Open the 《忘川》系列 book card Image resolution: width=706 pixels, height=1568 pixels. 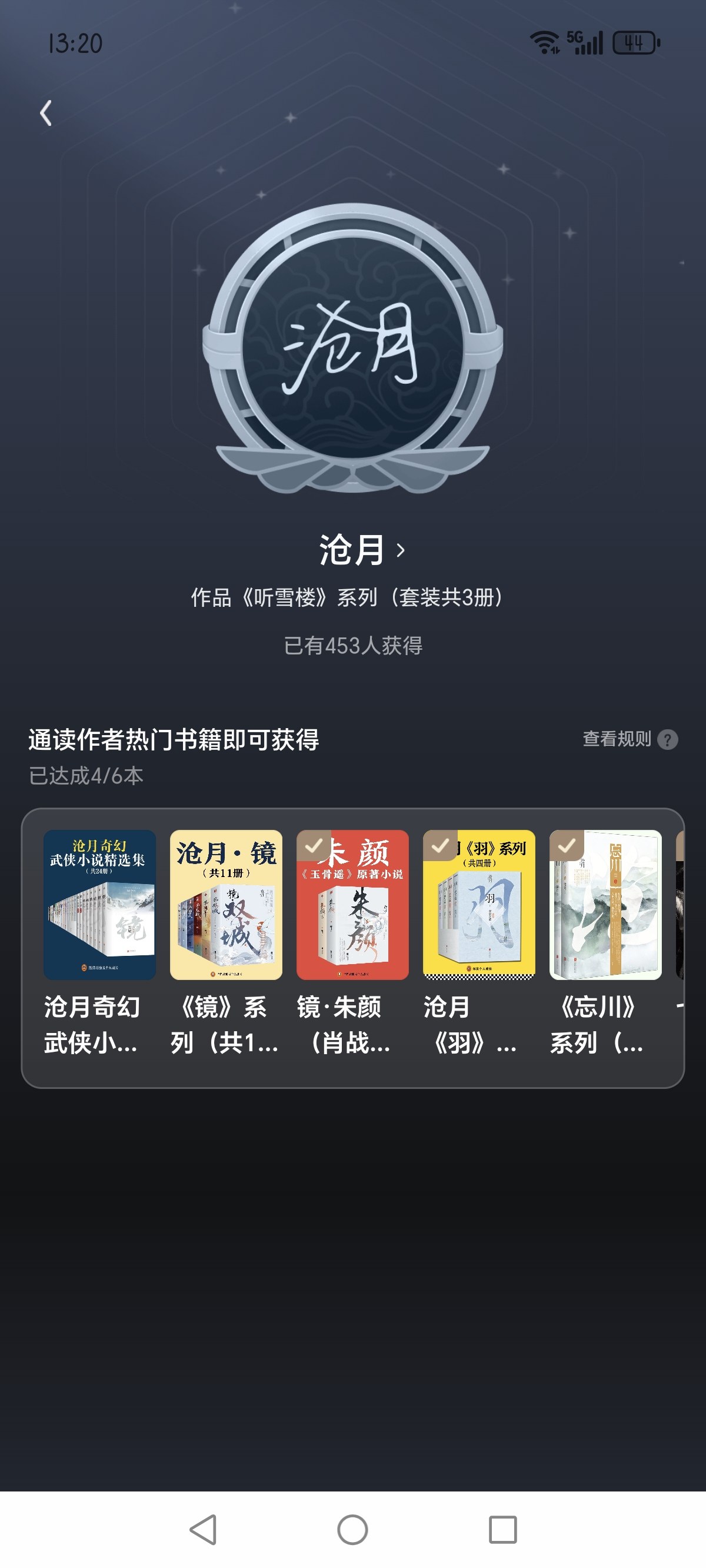point(605,943)
